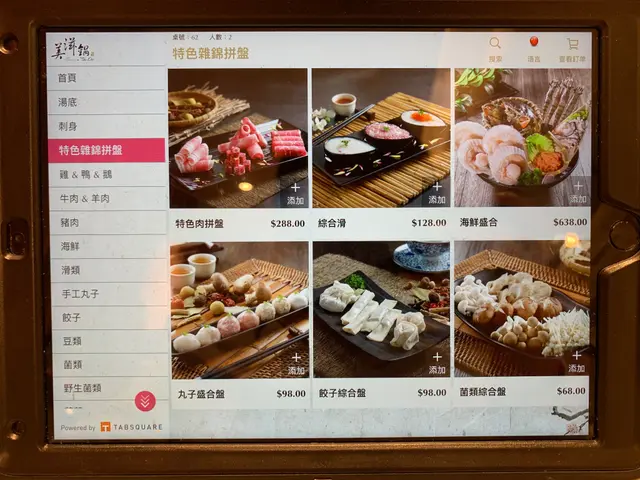Open the 刺身 category

click(105, 126)
